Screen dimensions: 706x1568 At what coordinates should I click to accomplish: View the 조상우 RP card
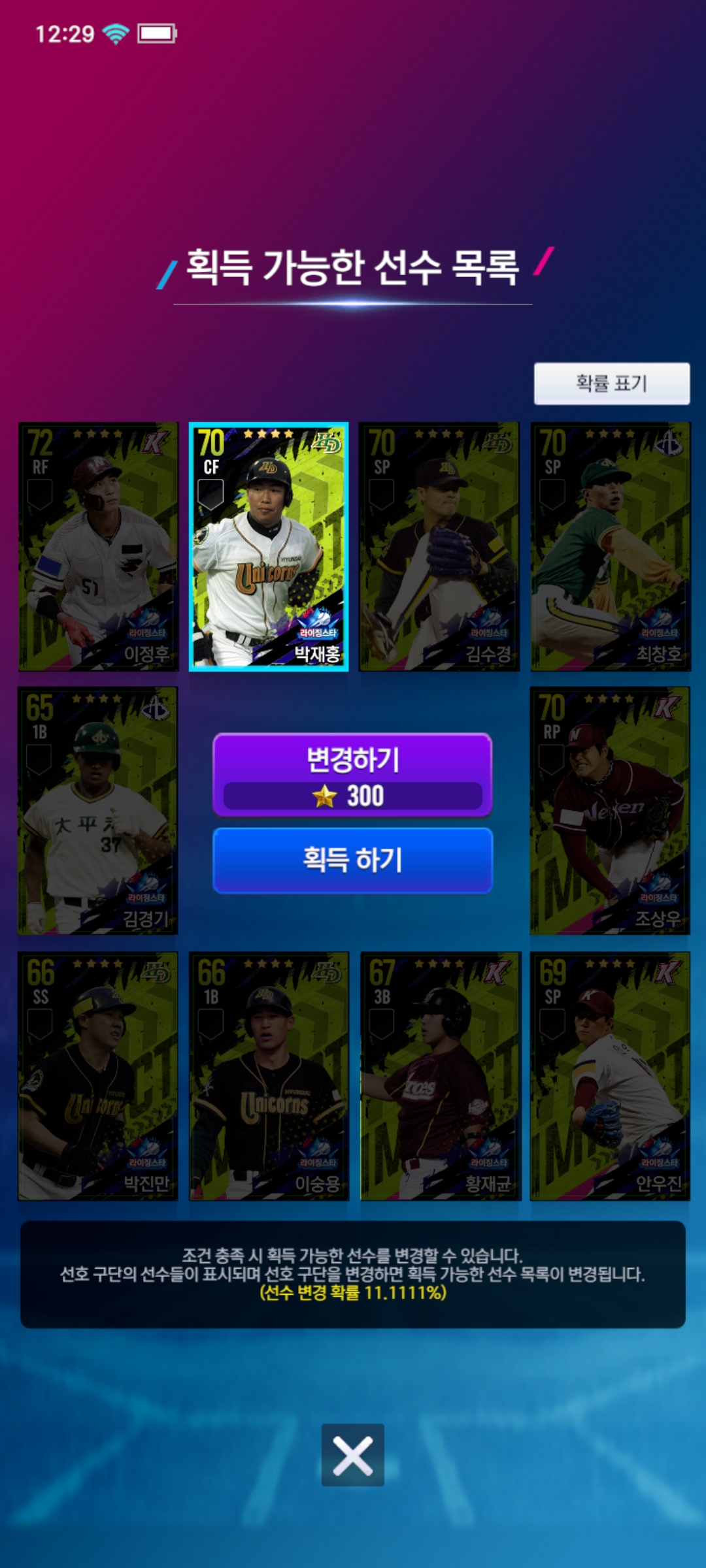click(x=610, y=810)
